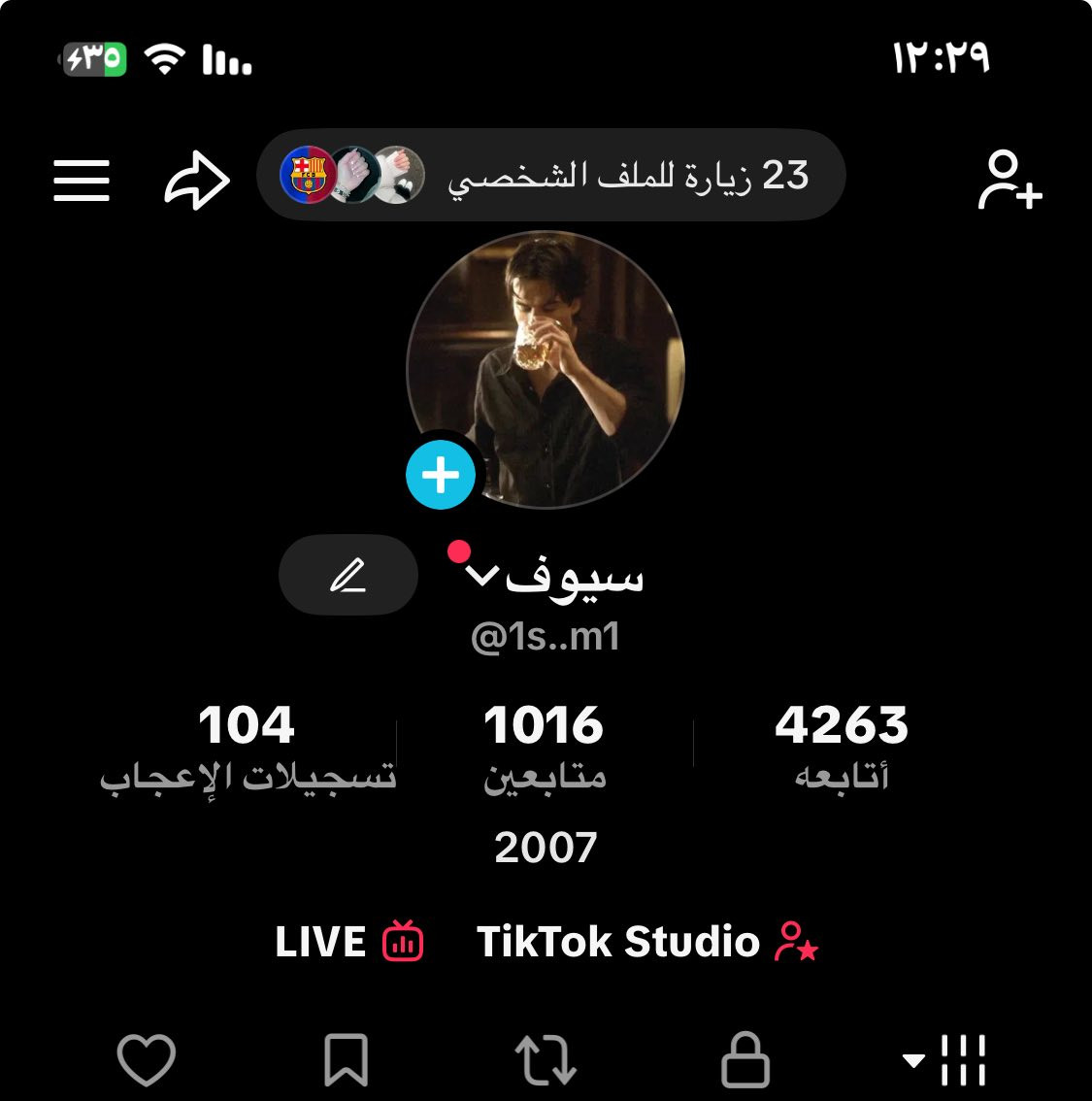Open the reposts tab icon

point(544,1057)
